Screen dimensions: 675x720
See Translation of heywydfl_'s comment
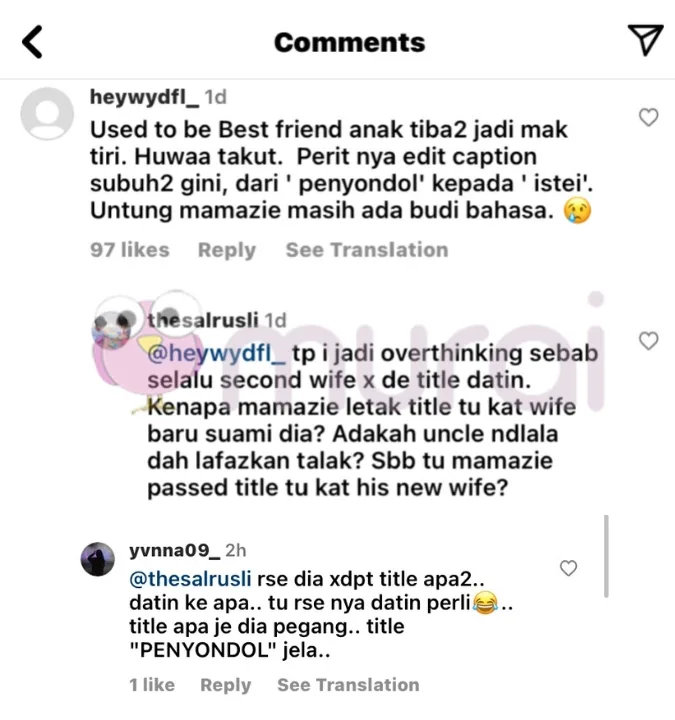click(x=366, y=250)
